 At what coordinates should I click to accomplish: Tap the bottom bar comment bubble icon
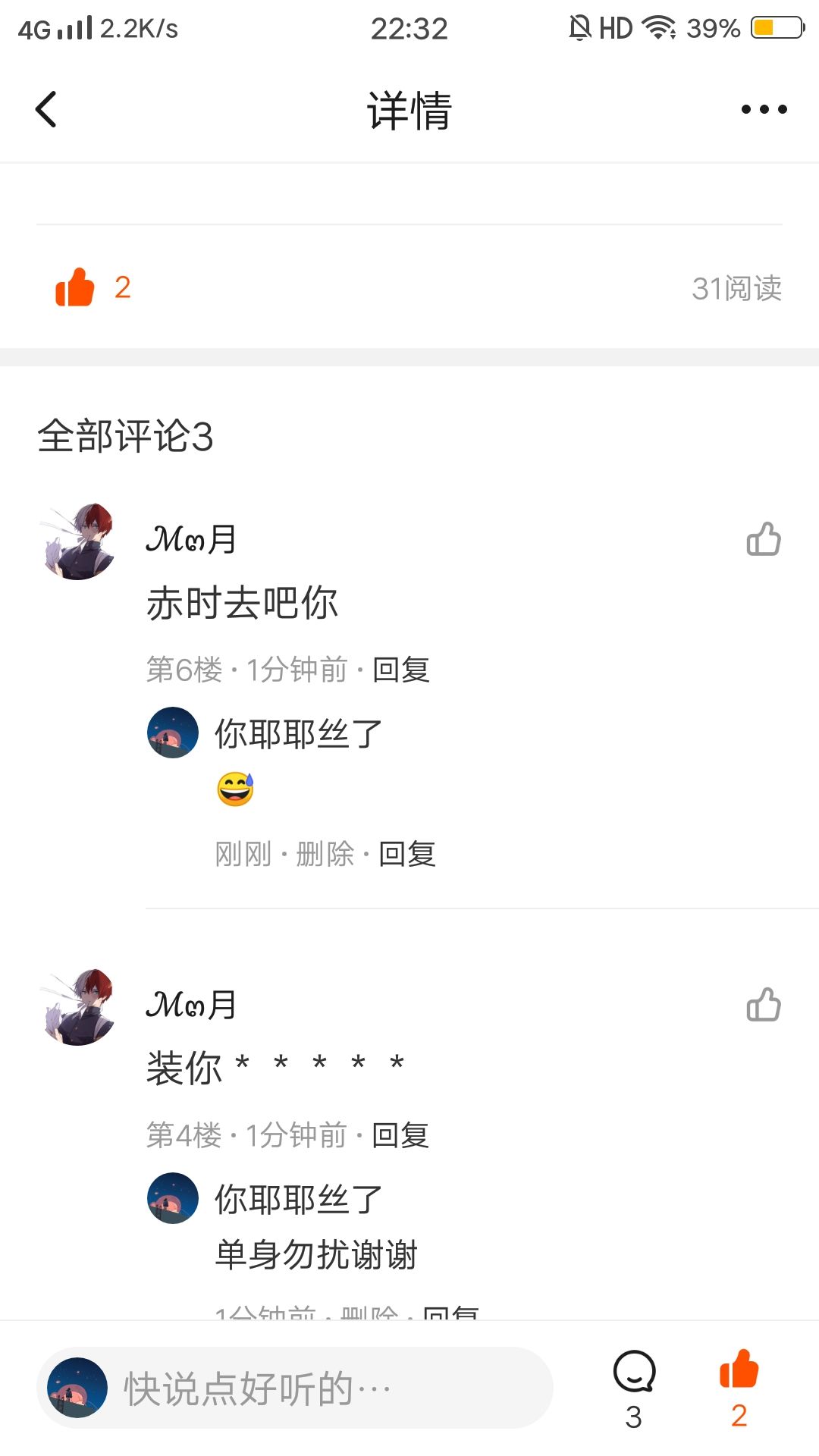pyautogui.click(x=634, y=1373)
